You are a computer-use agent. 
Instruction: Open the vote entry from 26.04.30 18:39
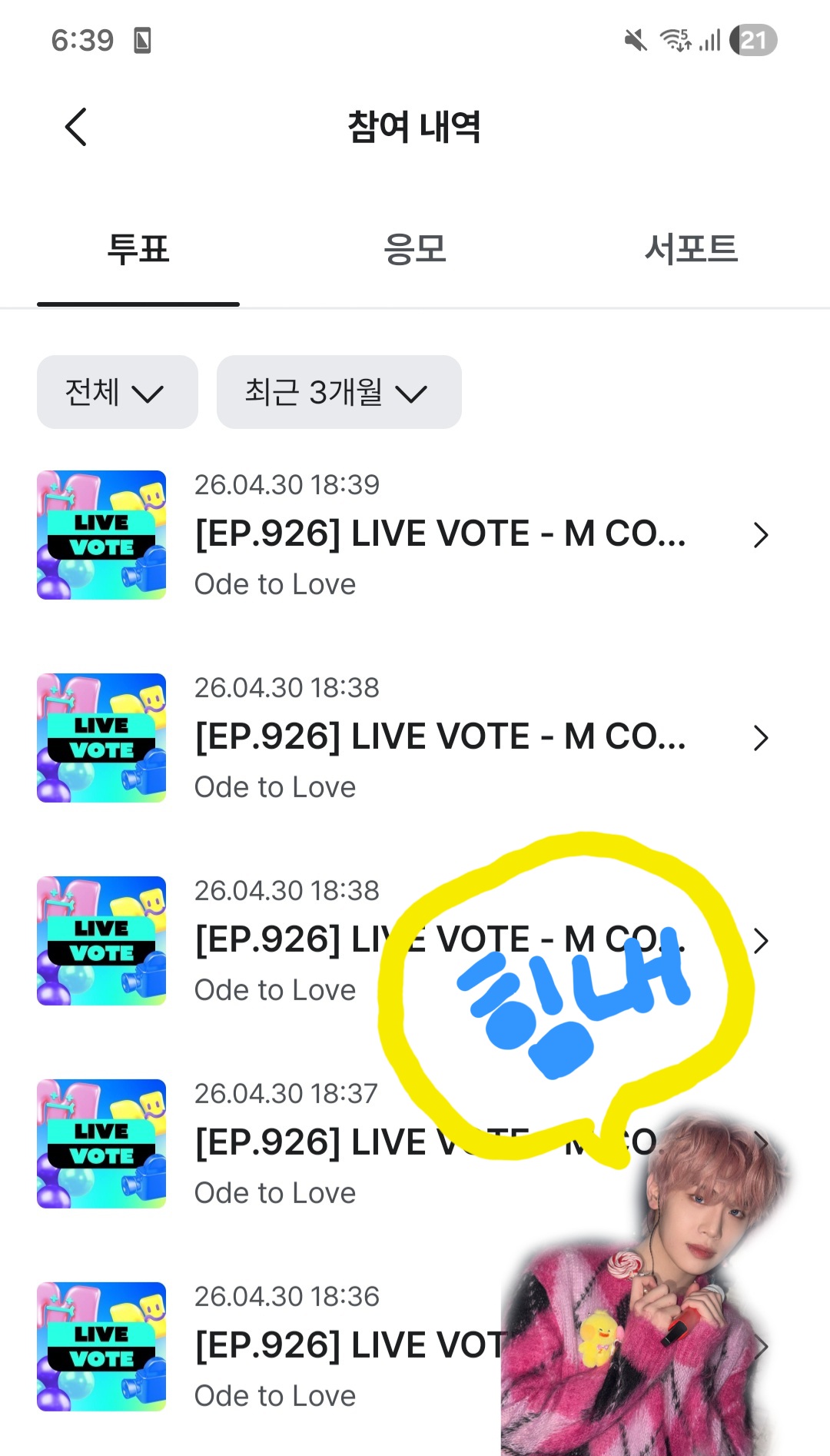[x=415, y=535]
